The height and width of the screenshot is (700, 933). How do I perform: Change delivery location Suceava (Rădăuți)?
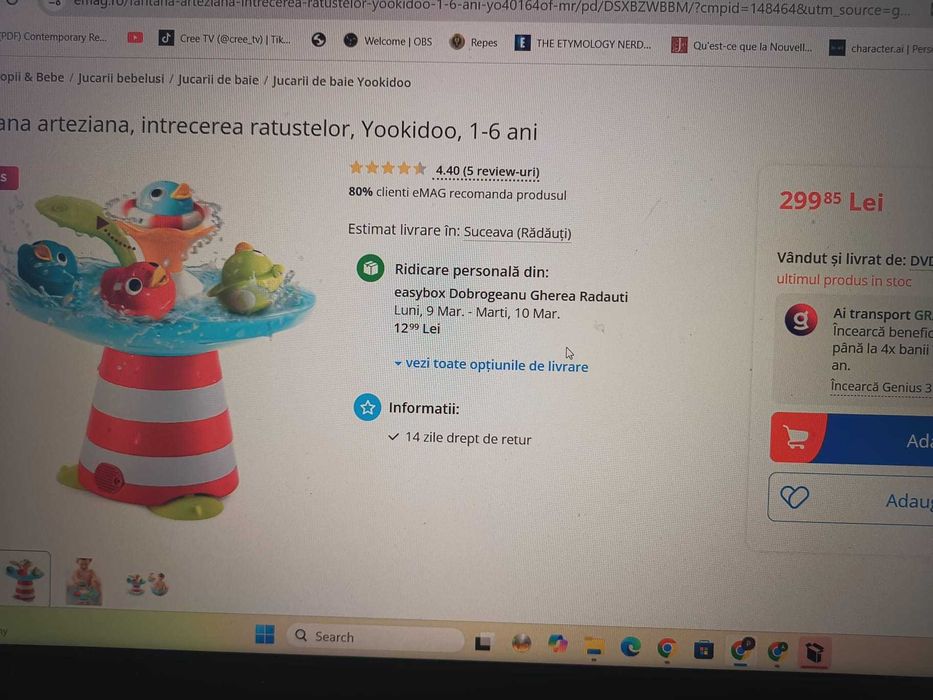(517, 232)
